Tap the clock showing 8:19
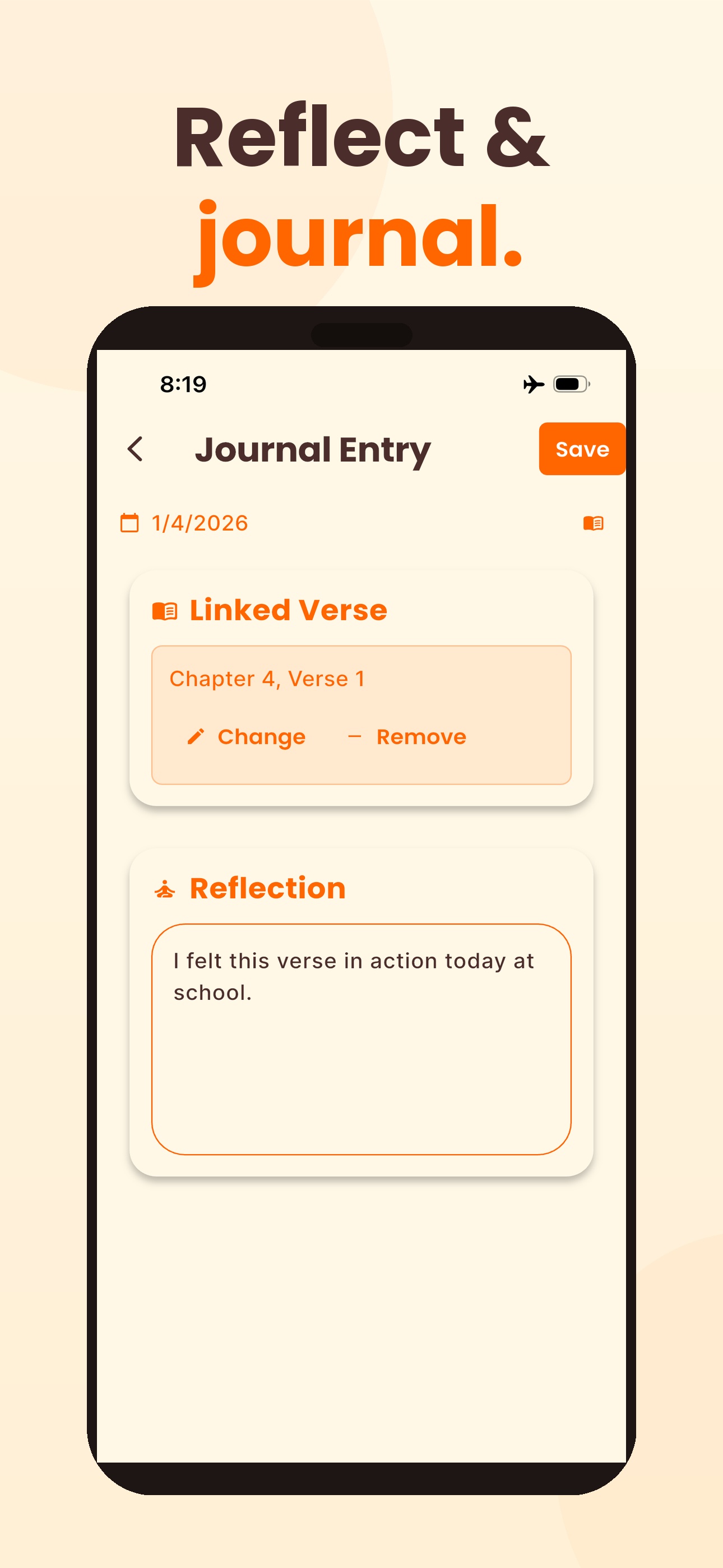This screenshot has height=1568, width=723. (x=183, y=384)
